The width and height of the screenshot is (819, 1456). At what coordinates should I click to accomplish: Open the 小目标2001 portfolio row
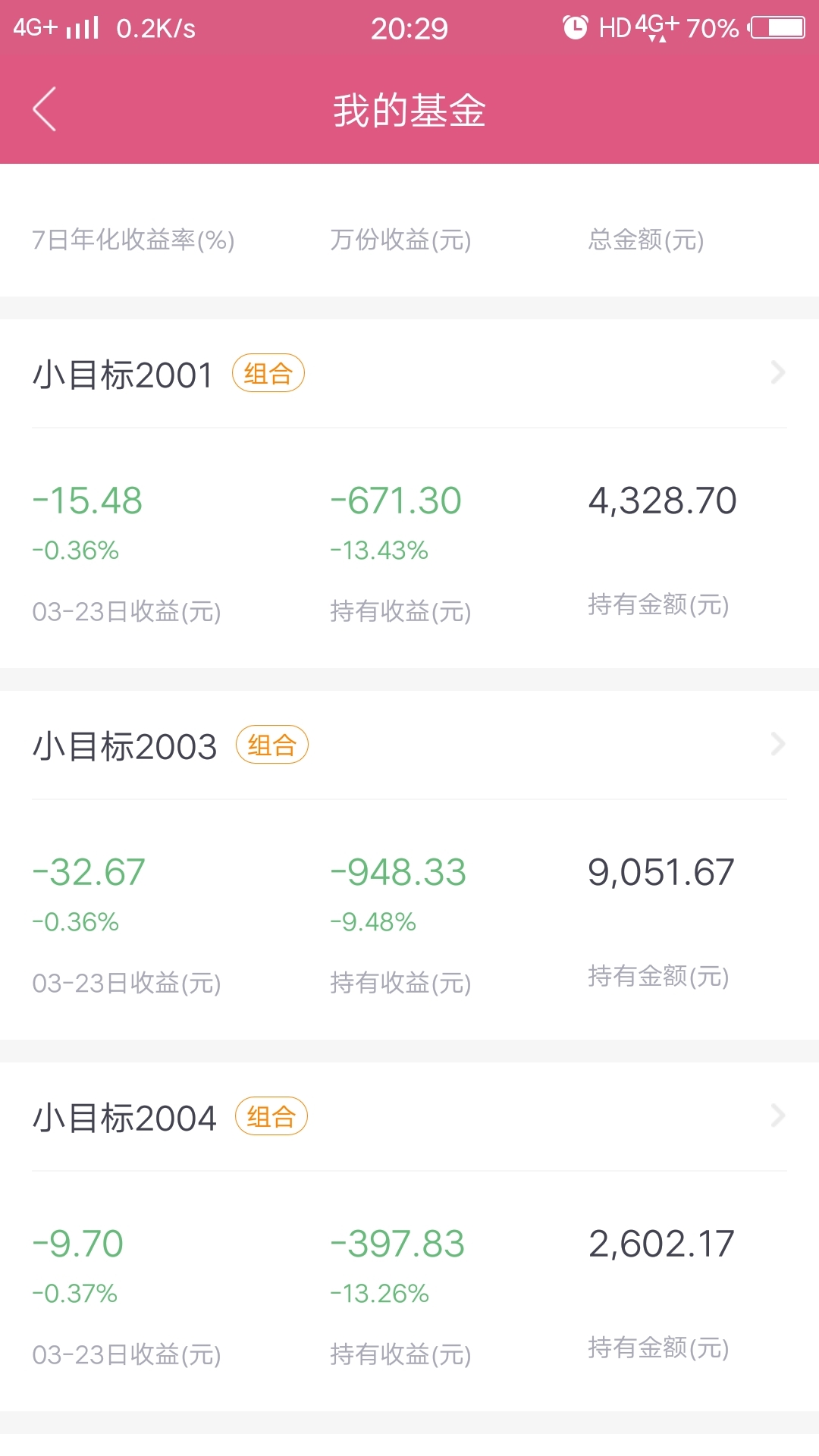tap(409, 374)
